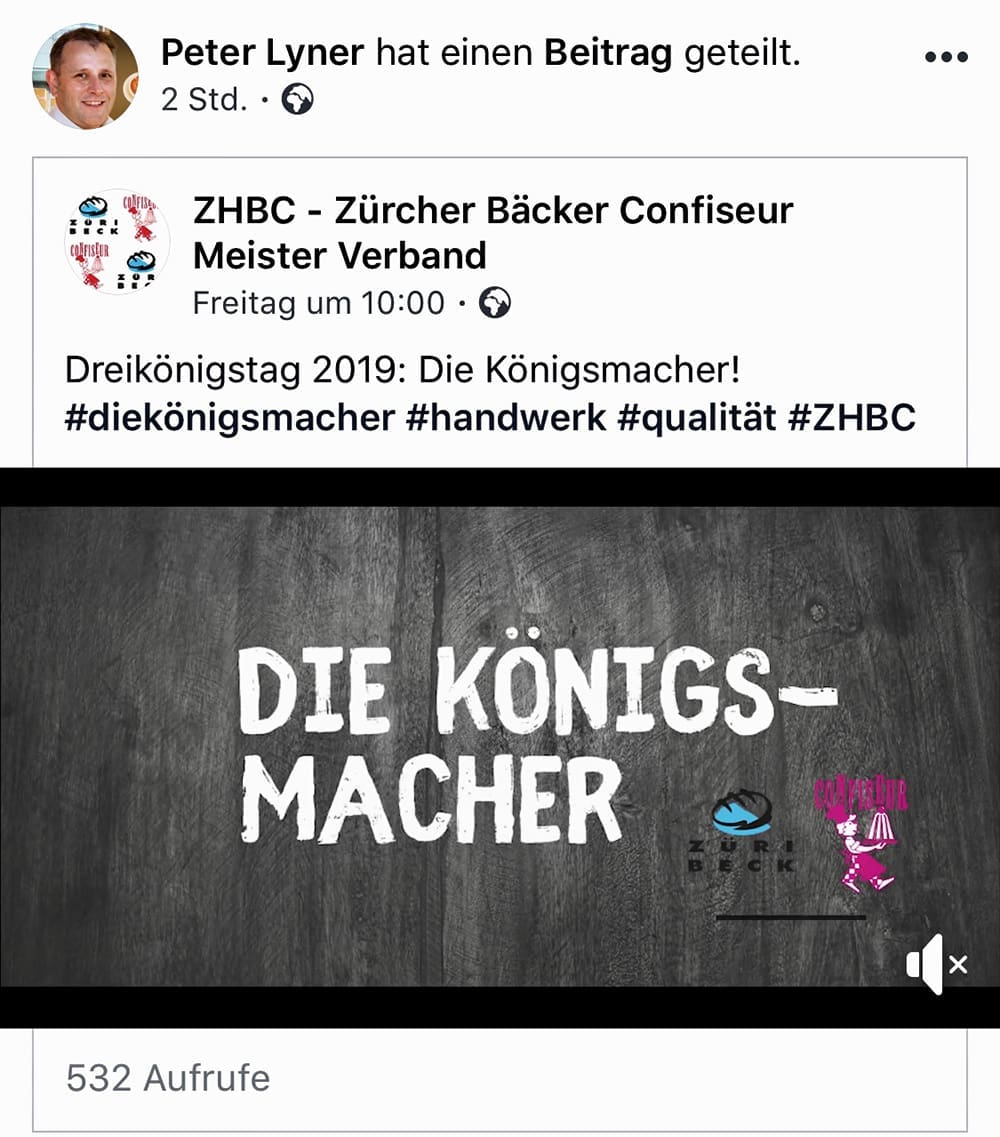
Task: Open the post's three-dot options menu
Action: click(x=946, y=57)
